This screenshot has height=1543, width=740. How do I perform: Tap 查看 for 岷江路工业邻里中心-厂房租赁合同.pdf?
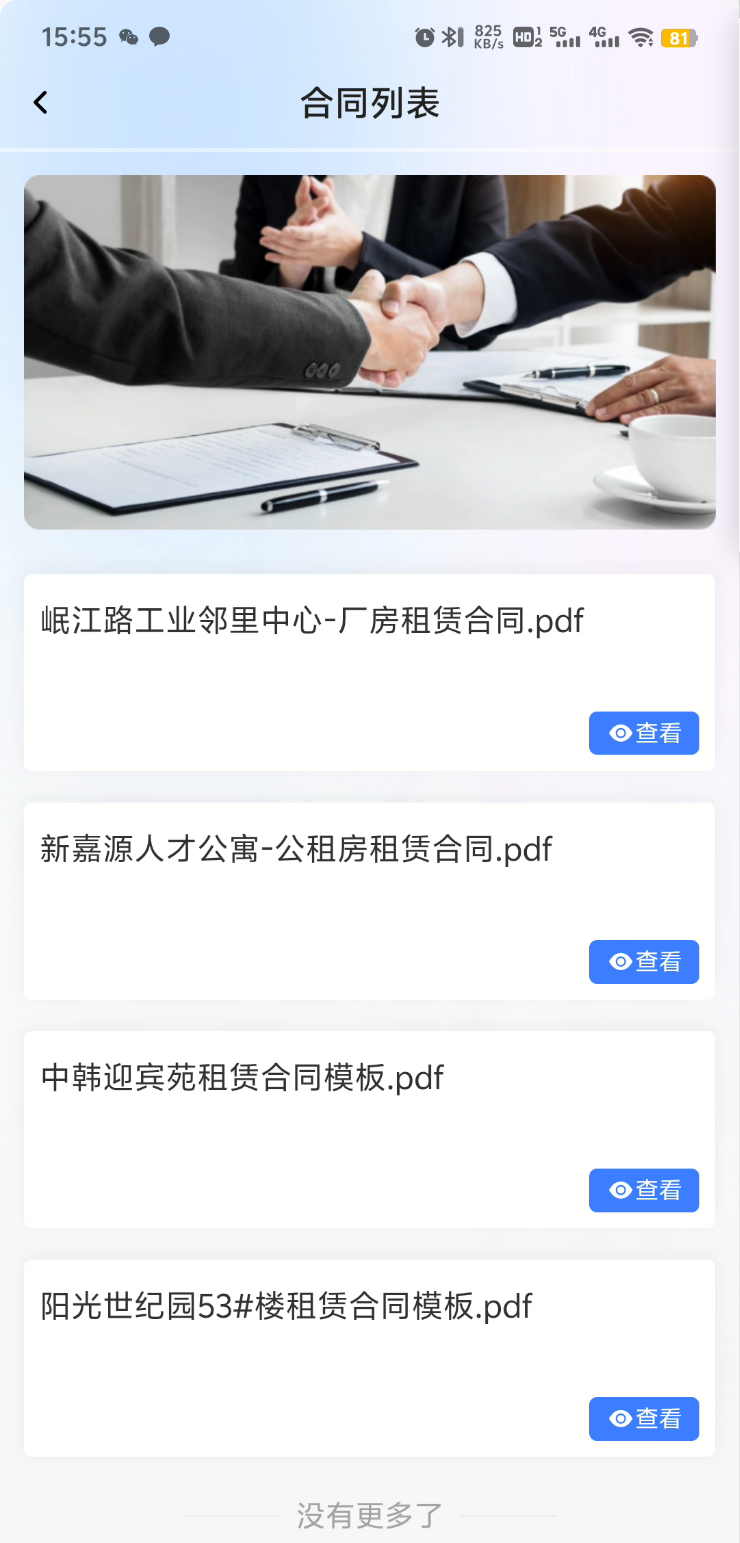pos(643,733)
